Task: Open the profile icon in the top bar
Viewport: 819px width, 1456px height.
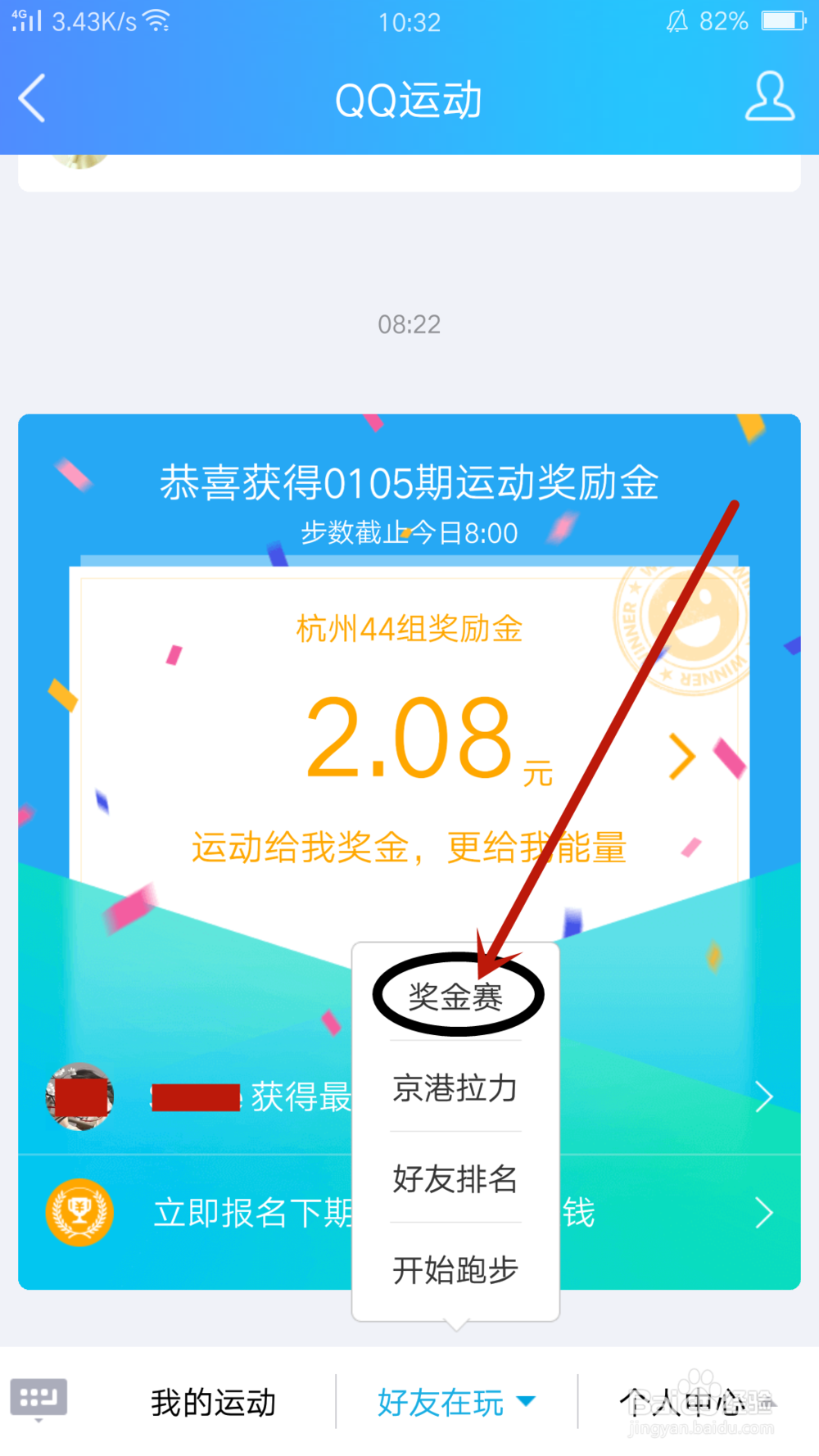Action: pos(768,97)
